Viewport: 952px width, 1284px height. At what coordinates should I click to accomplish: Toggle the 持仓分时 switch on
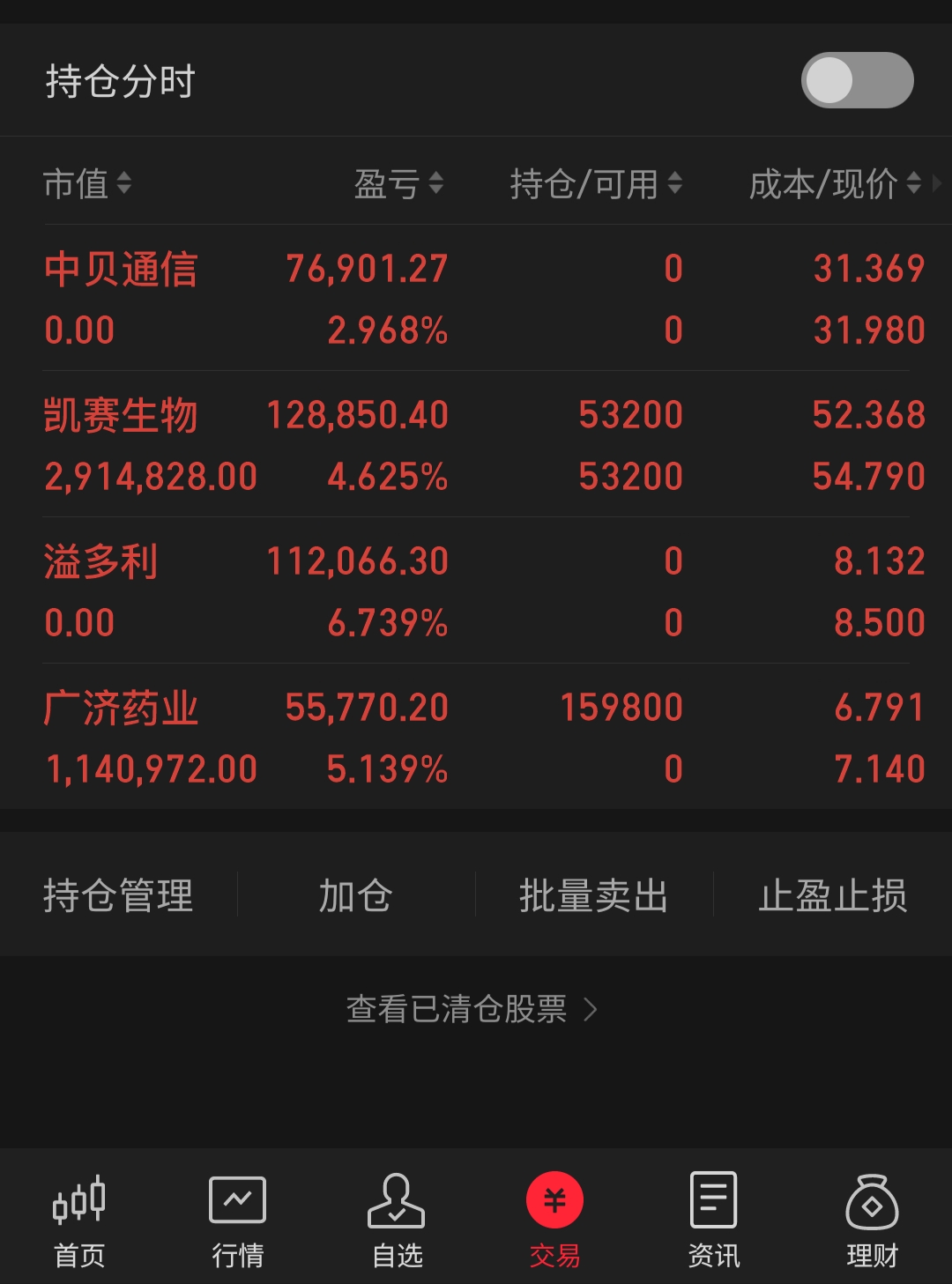coord(858,80)
